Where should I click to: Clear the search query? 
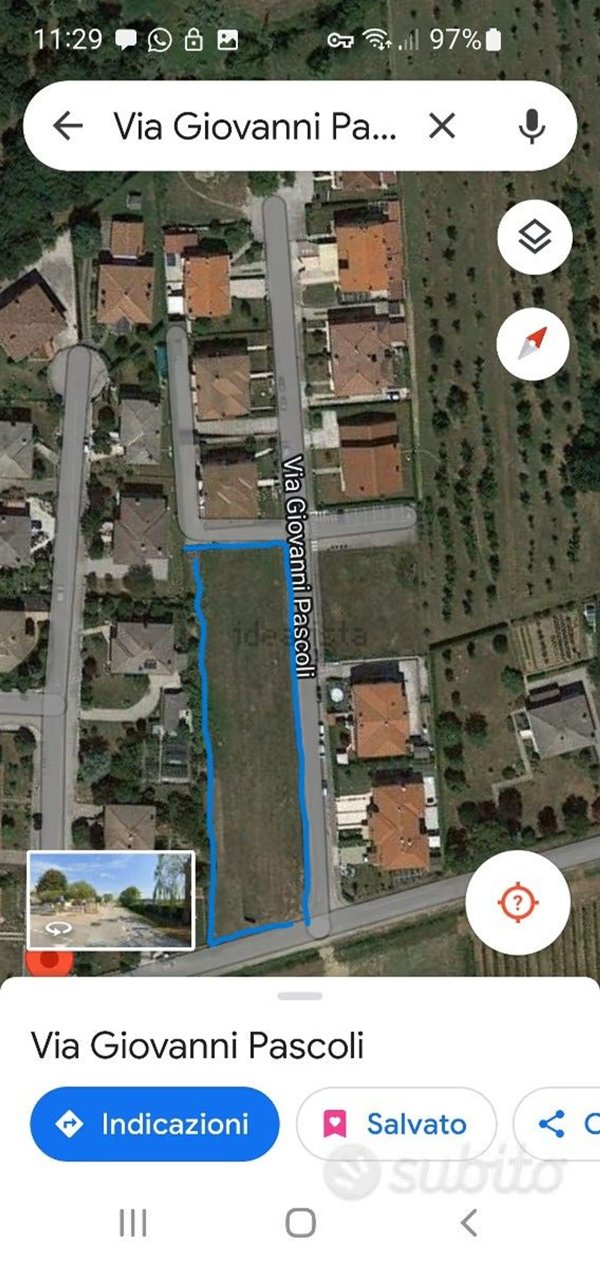[x=442, y=126]
